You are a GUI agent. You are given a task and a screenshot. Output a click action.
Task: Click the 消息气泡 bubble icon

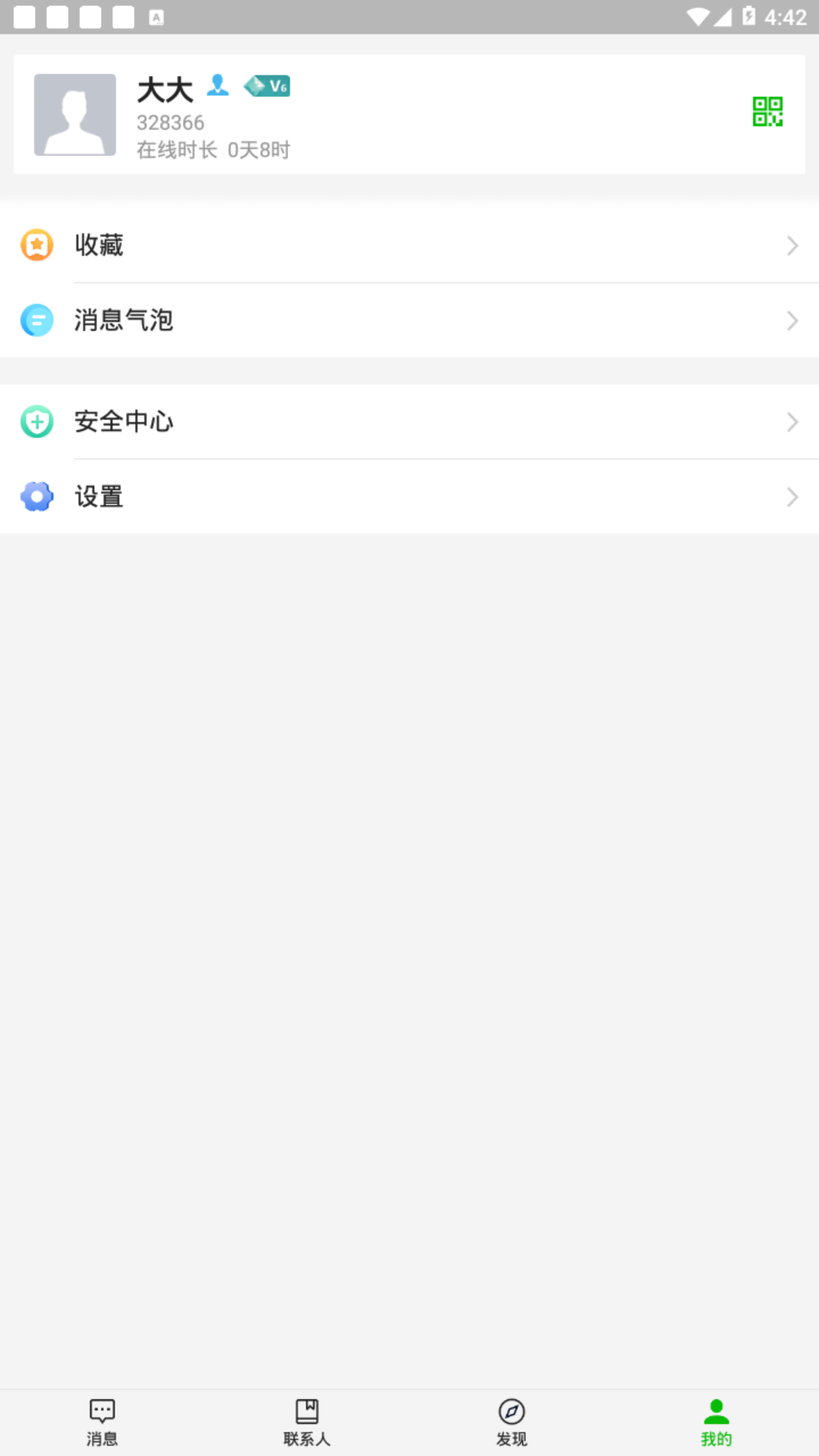point(36,319)
